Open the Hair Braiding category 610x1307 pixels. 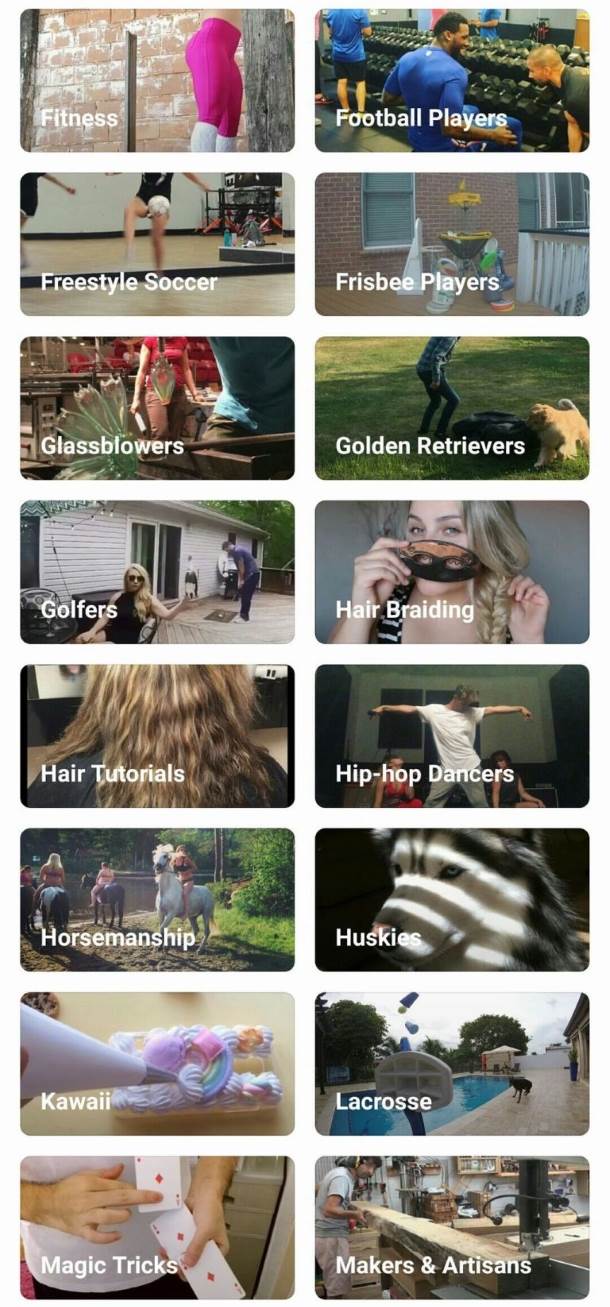(x=452, y=572)
